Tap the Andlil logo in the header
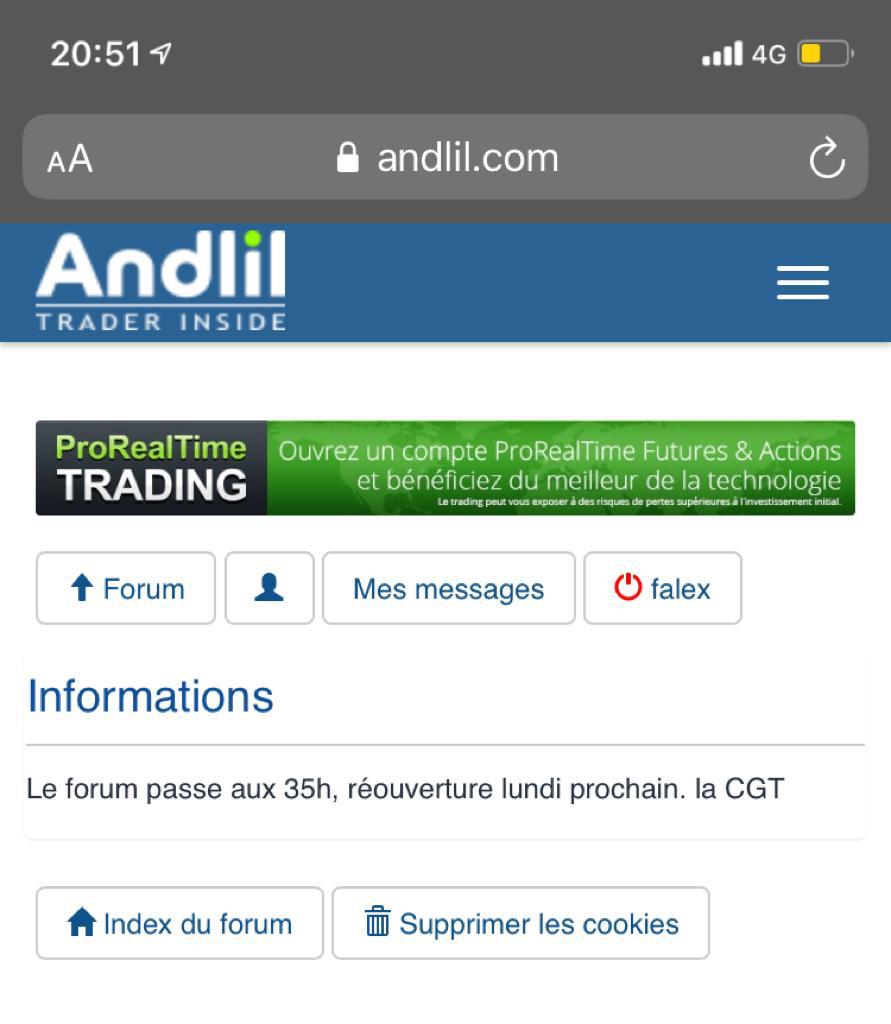 (x=161, y=281)
